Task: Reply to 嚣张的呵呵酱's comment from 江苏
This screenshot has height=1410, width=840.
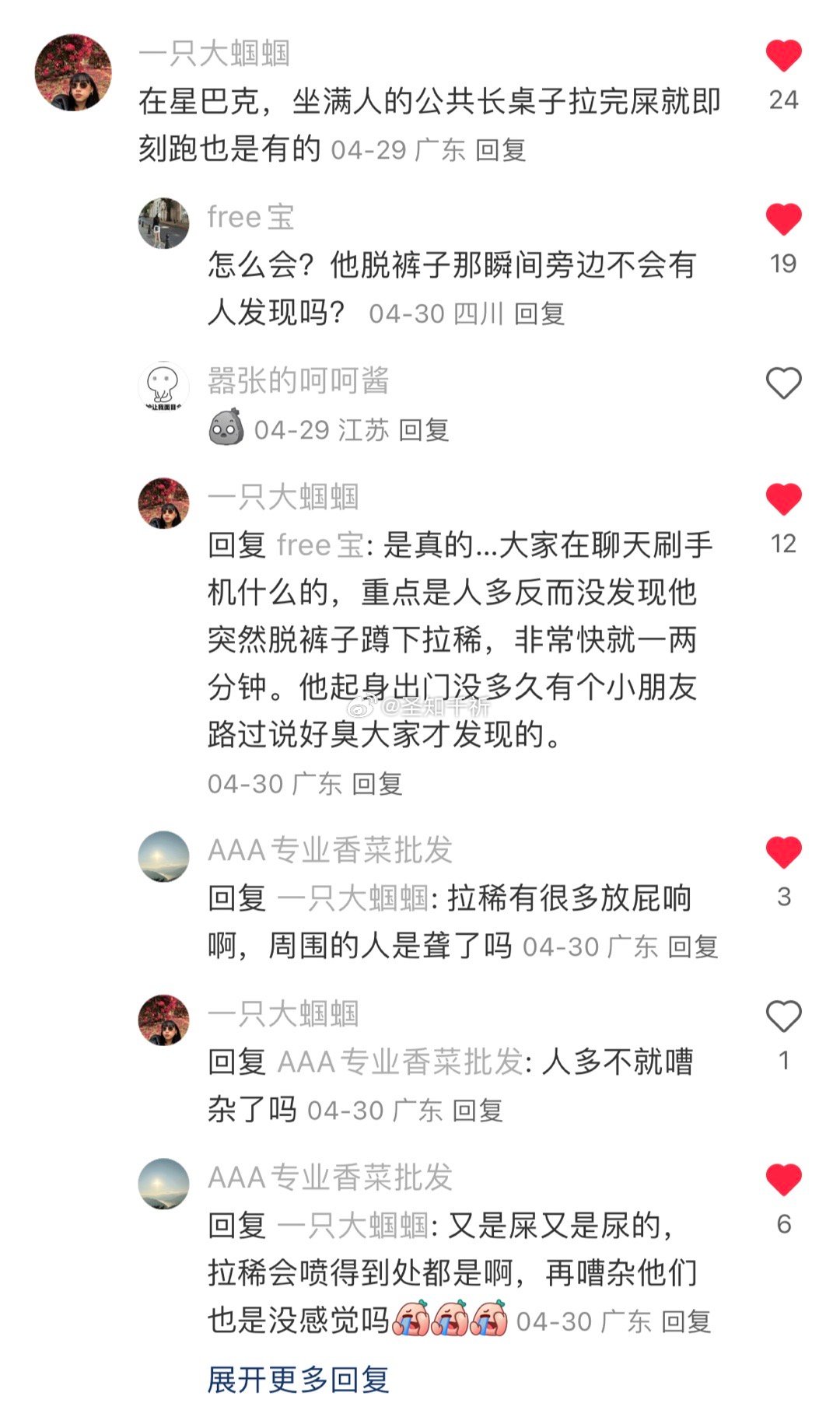Action: (x=424, y=430)
